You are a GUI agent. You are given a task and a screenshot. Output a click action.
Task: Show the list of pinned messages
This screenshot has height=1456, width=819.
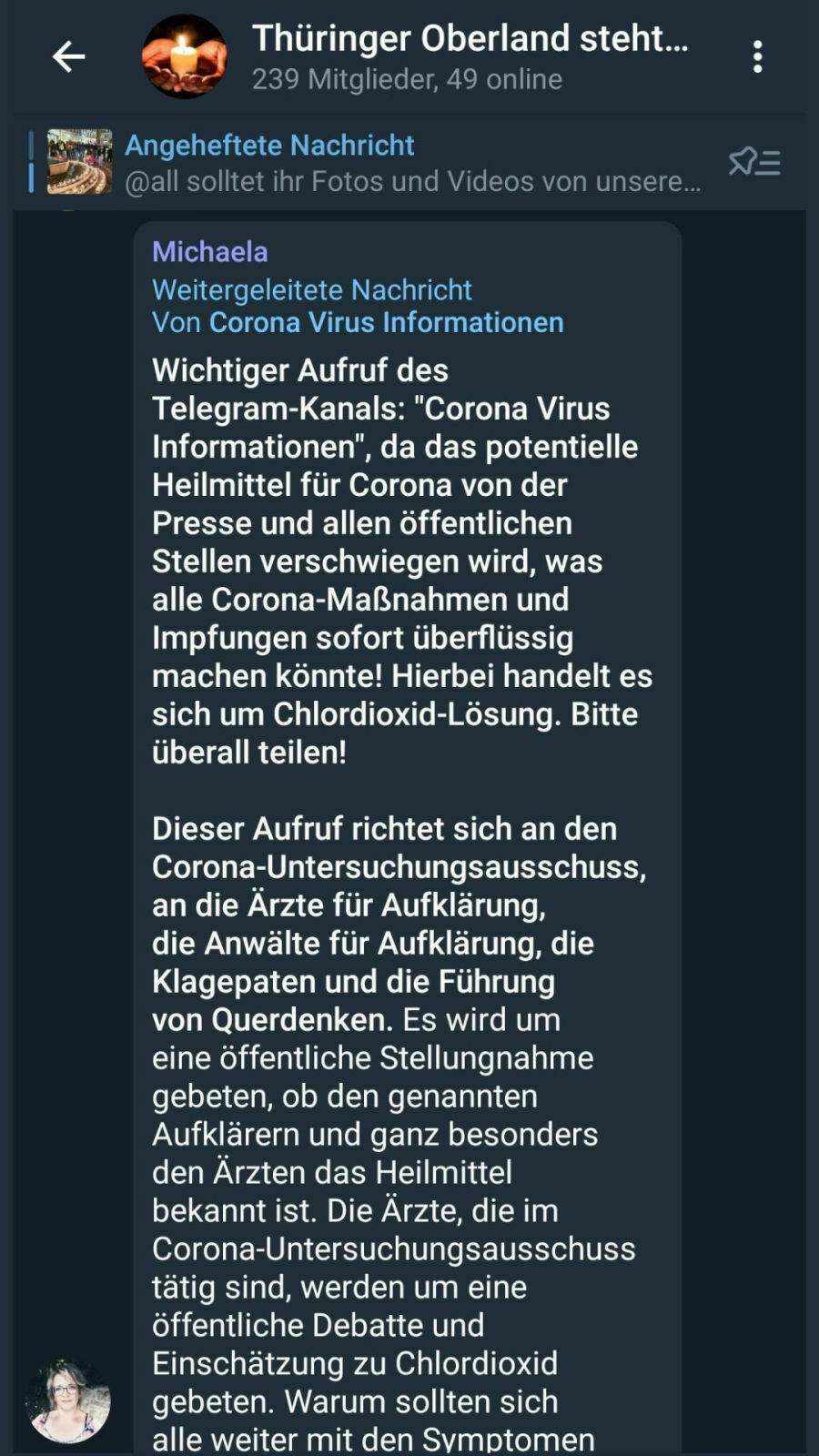tap(754, 163)
